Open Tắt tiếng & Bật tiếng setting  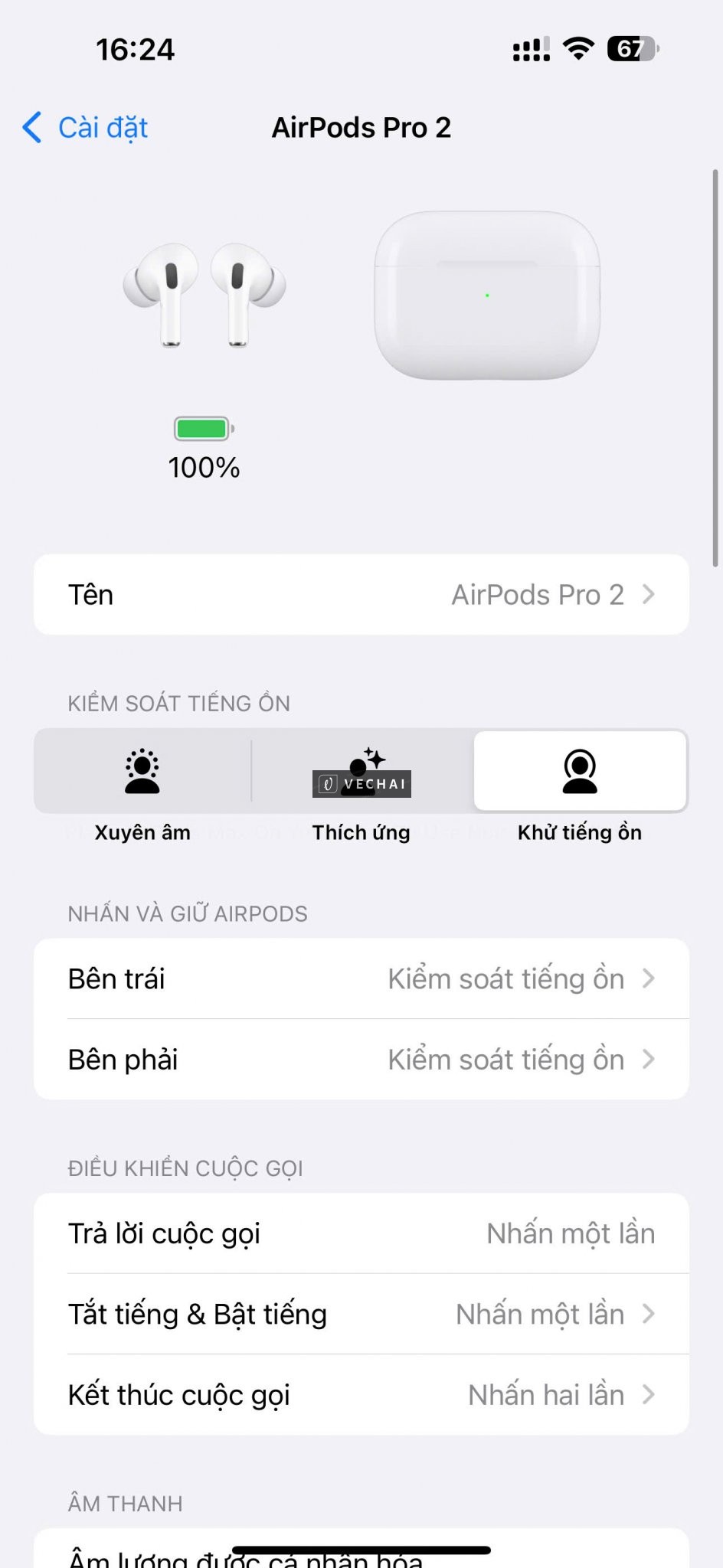(x=361, y=1315)
